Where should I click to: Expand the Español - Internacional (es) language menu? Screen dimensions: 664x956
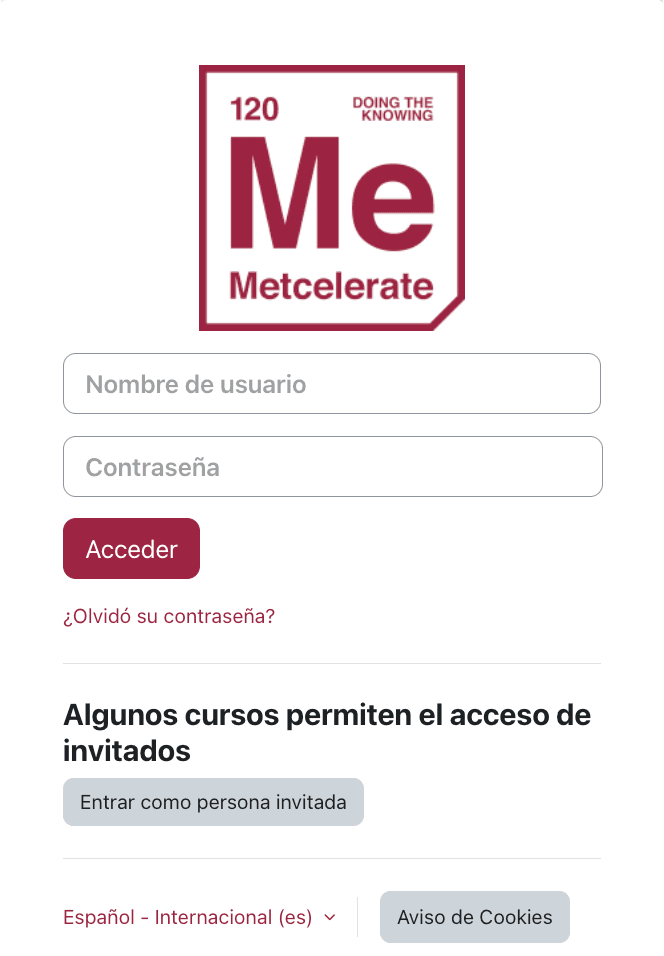click(199, 917)
